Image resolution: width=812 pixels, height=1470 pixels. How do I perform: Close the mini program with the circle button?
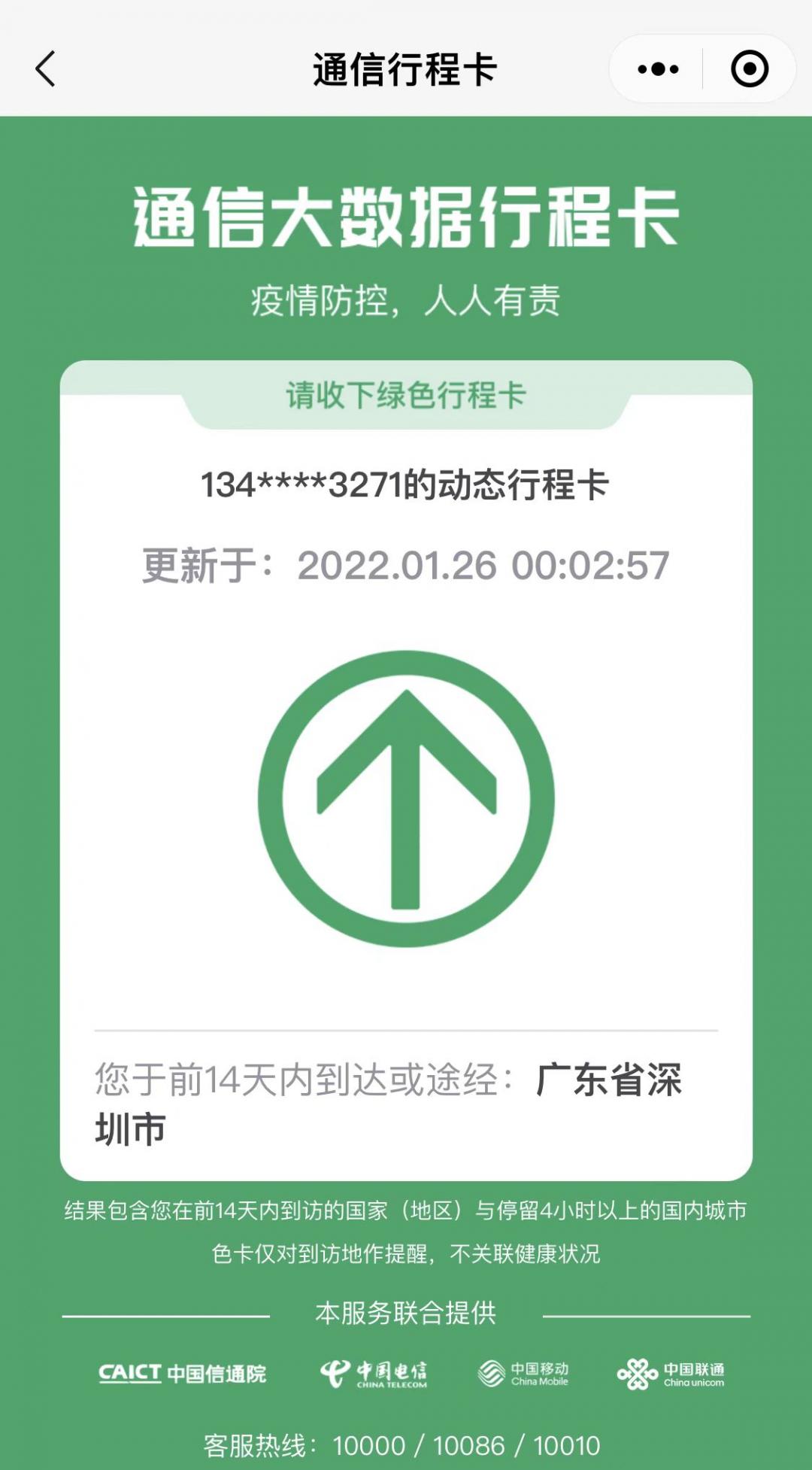(x=749, y=69)
